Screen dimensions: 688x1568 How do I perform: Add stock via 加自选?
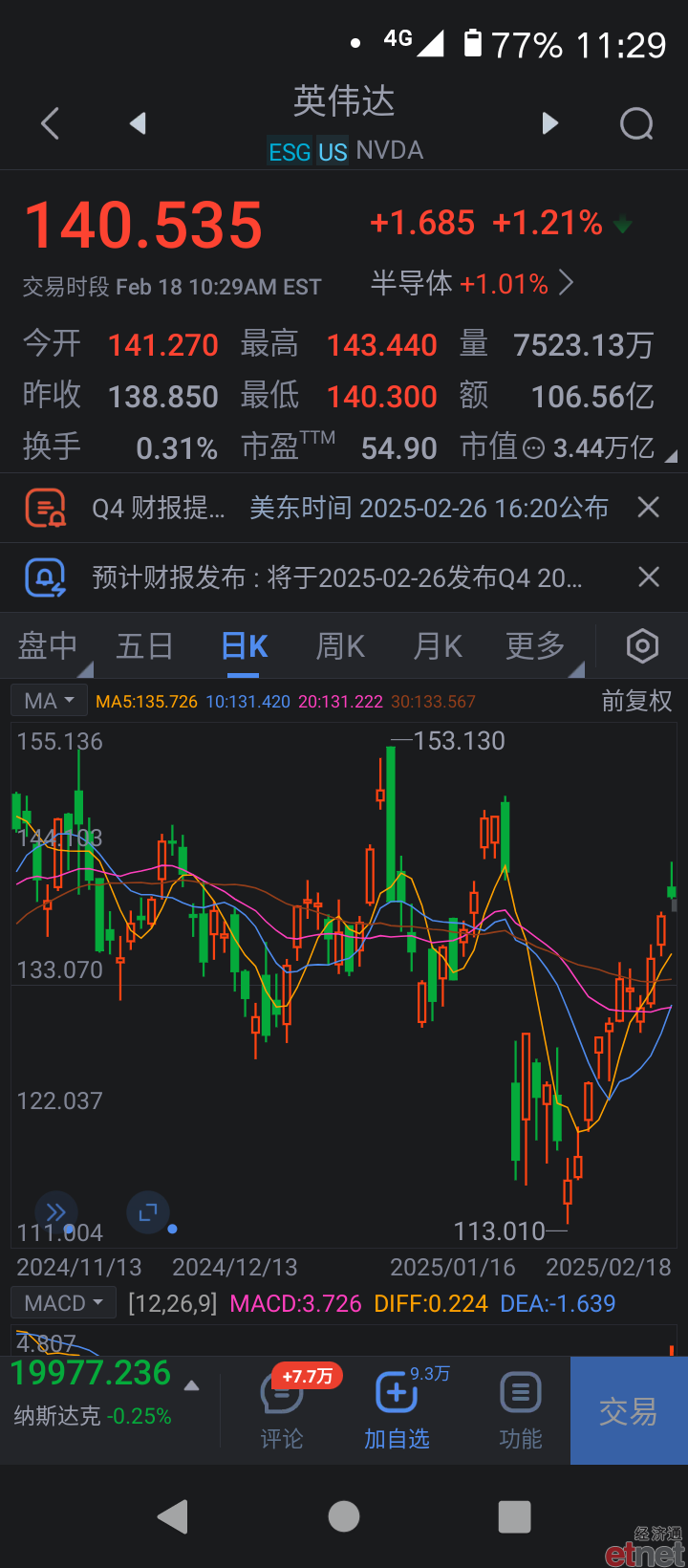397,1410
